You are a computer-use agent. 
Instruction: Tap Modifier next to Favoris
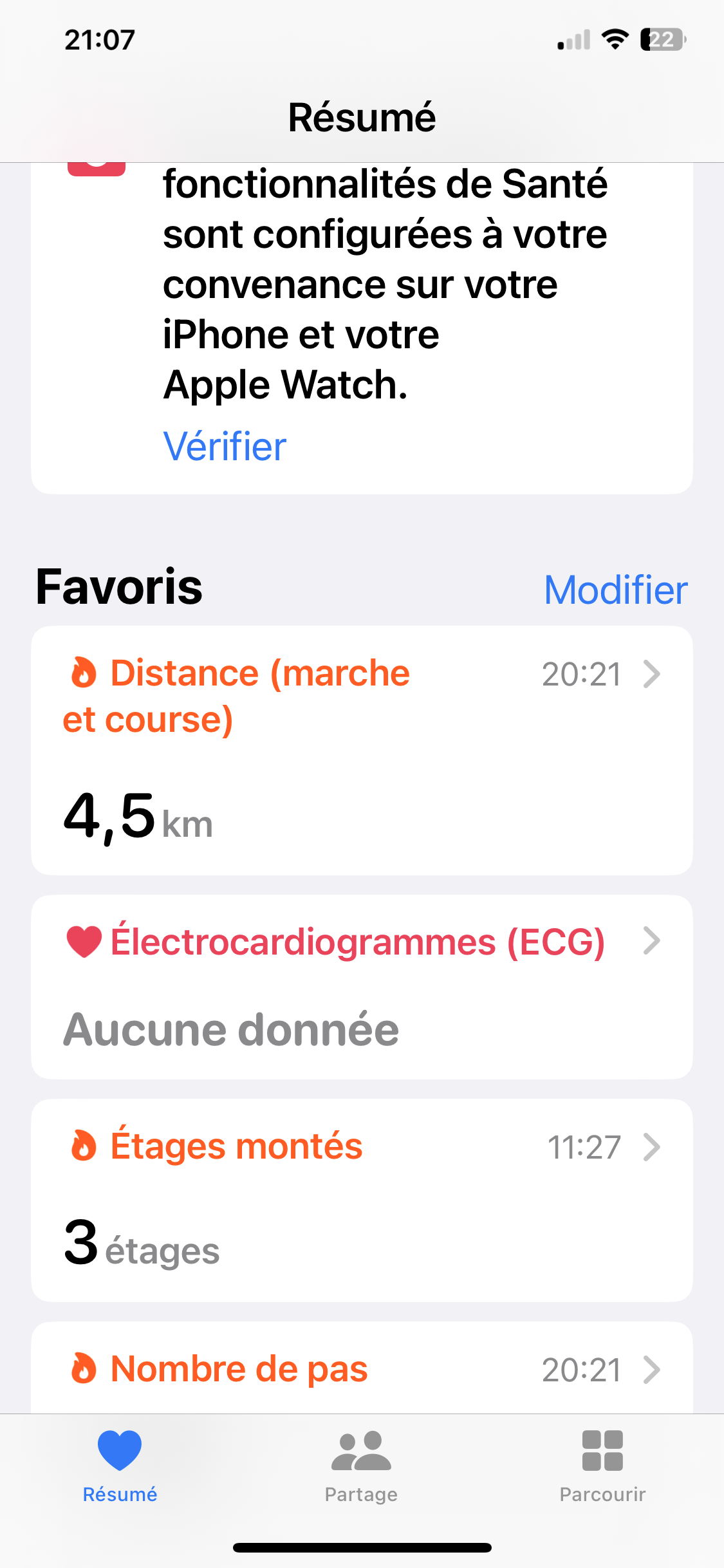[x=616, y=590]
